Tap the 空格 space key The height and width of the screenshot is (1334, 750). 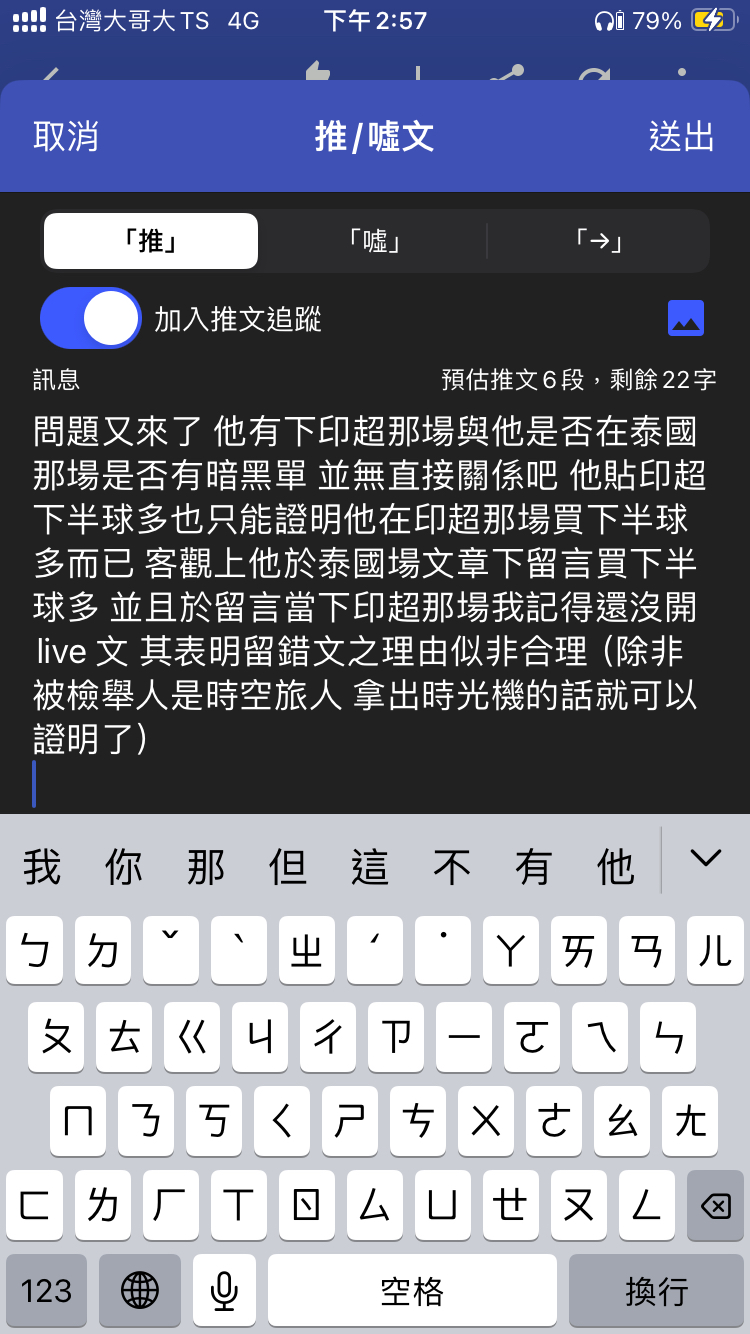click(x=412, y=1291)
